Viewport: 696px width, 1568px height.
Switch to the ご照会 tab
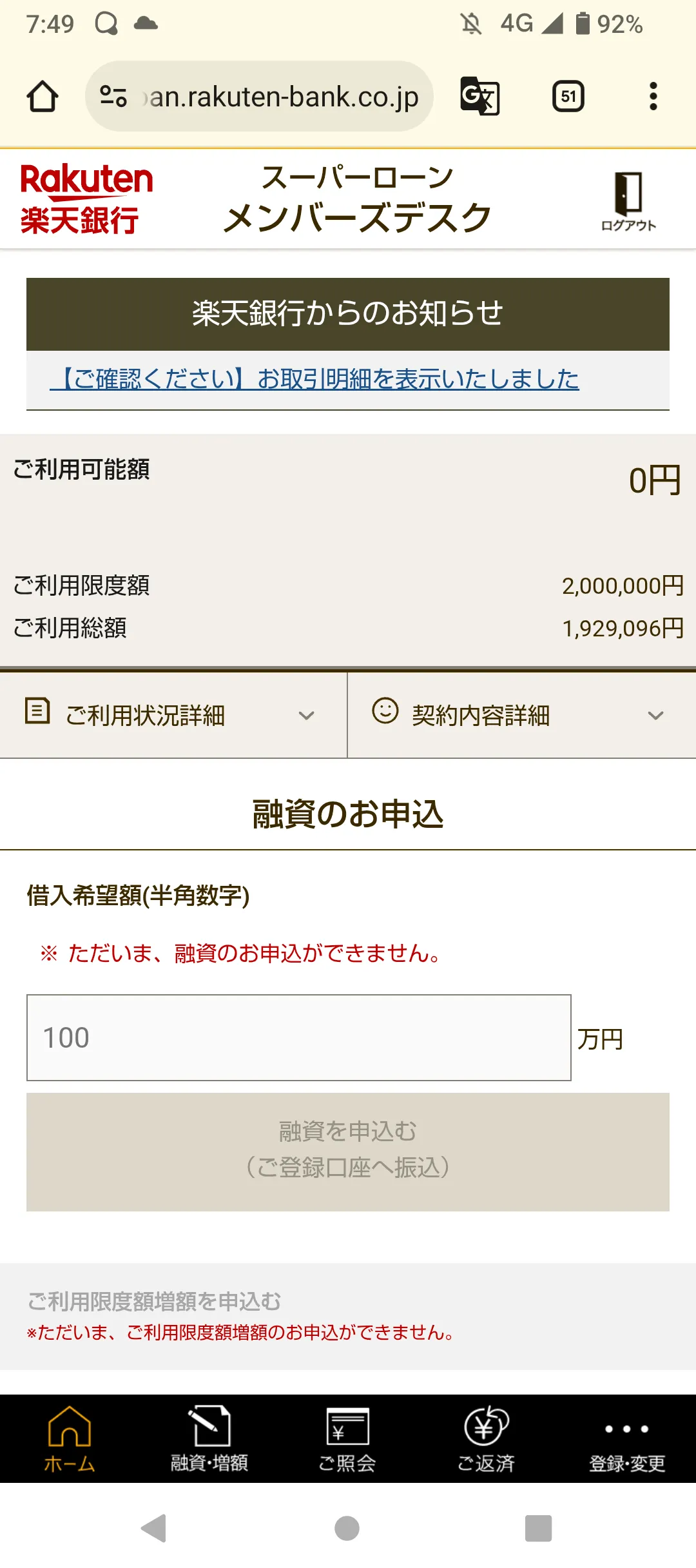[347, 1438]
